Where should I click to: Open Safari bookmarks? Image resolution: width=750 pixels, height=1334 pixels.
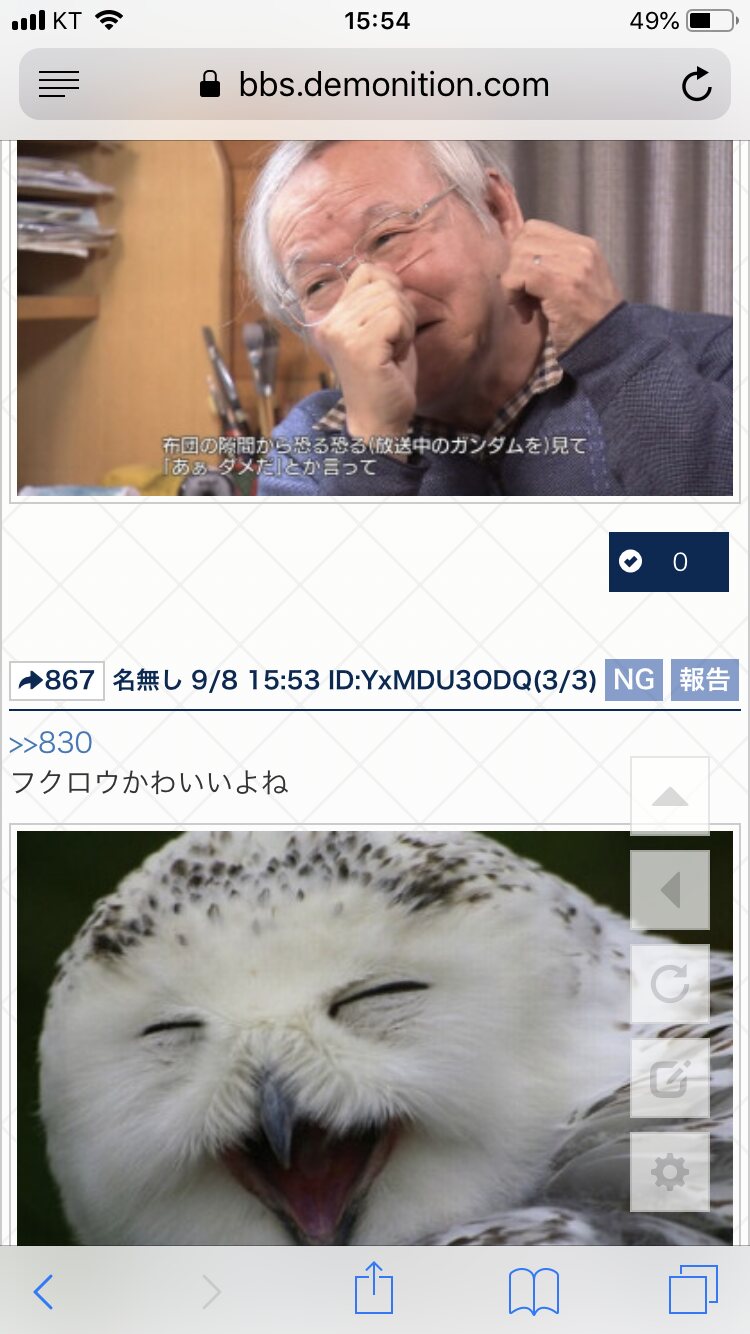pyautogui.click(x=533, y=1292)
